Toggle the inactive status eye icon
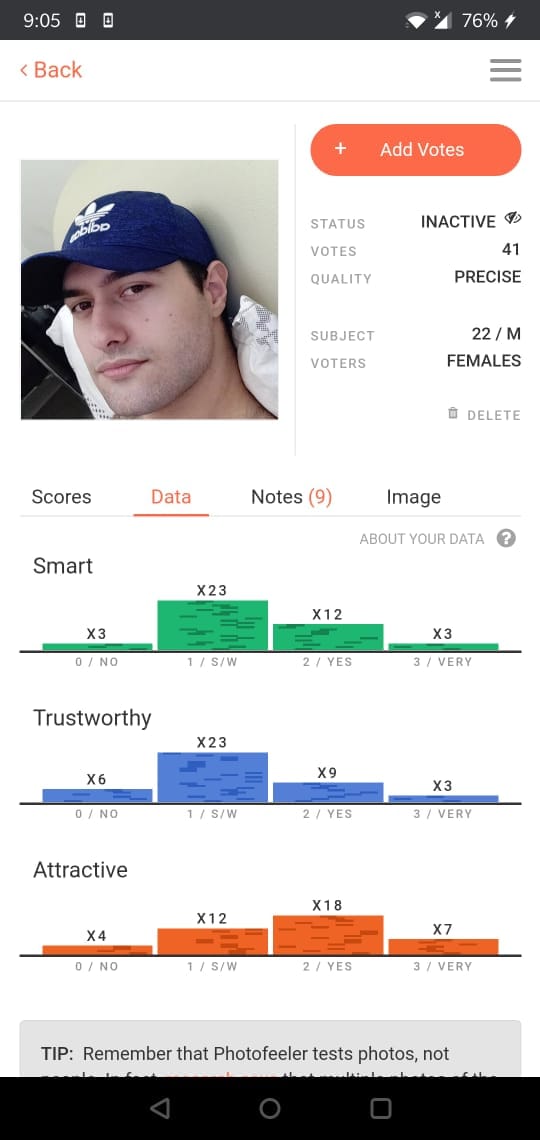The image size is (540, 1140). pyautogui.click(x=514, y=218)
